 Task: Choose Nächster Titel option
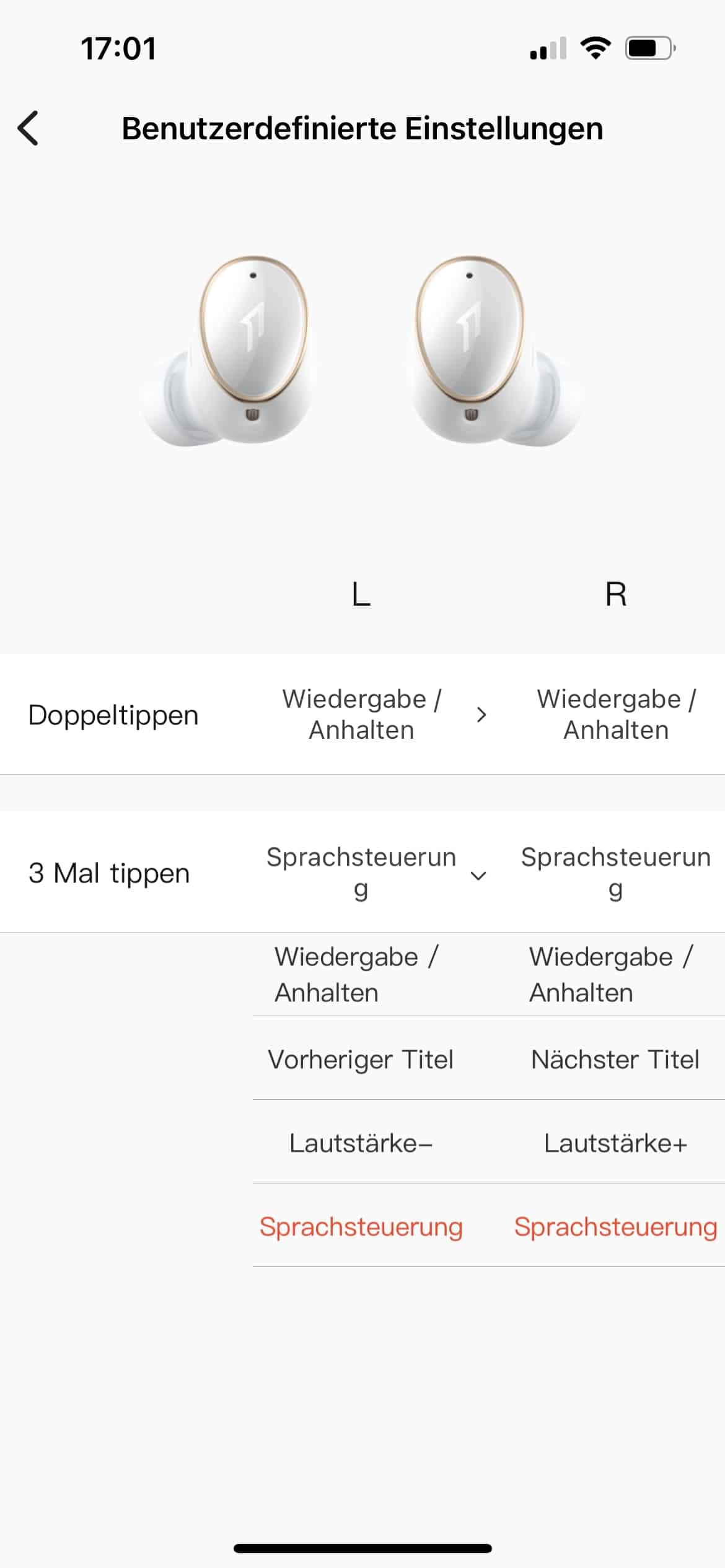615,1059
